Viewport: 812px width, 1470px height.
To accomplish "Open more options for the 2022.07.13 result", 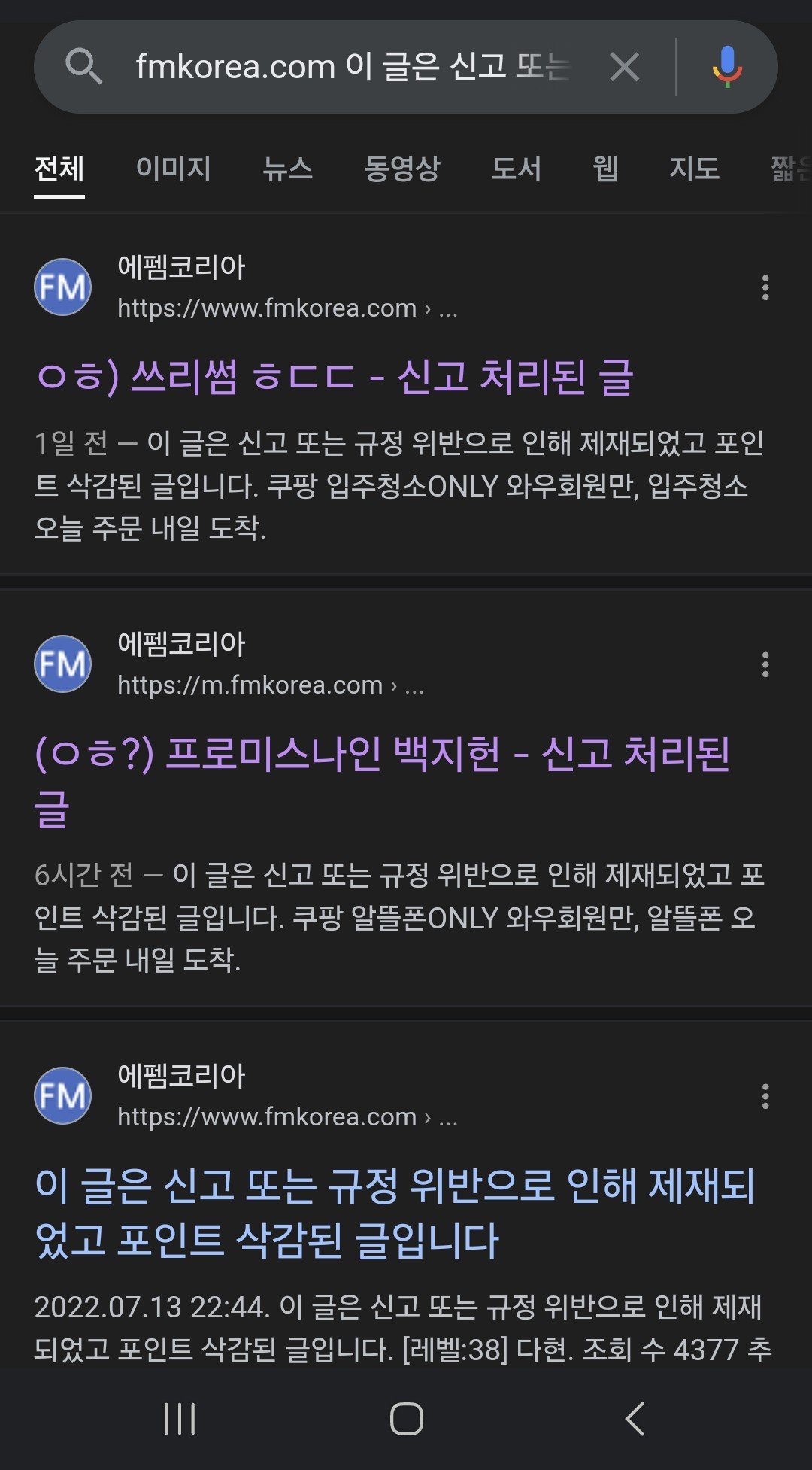I will point(765,1096).
